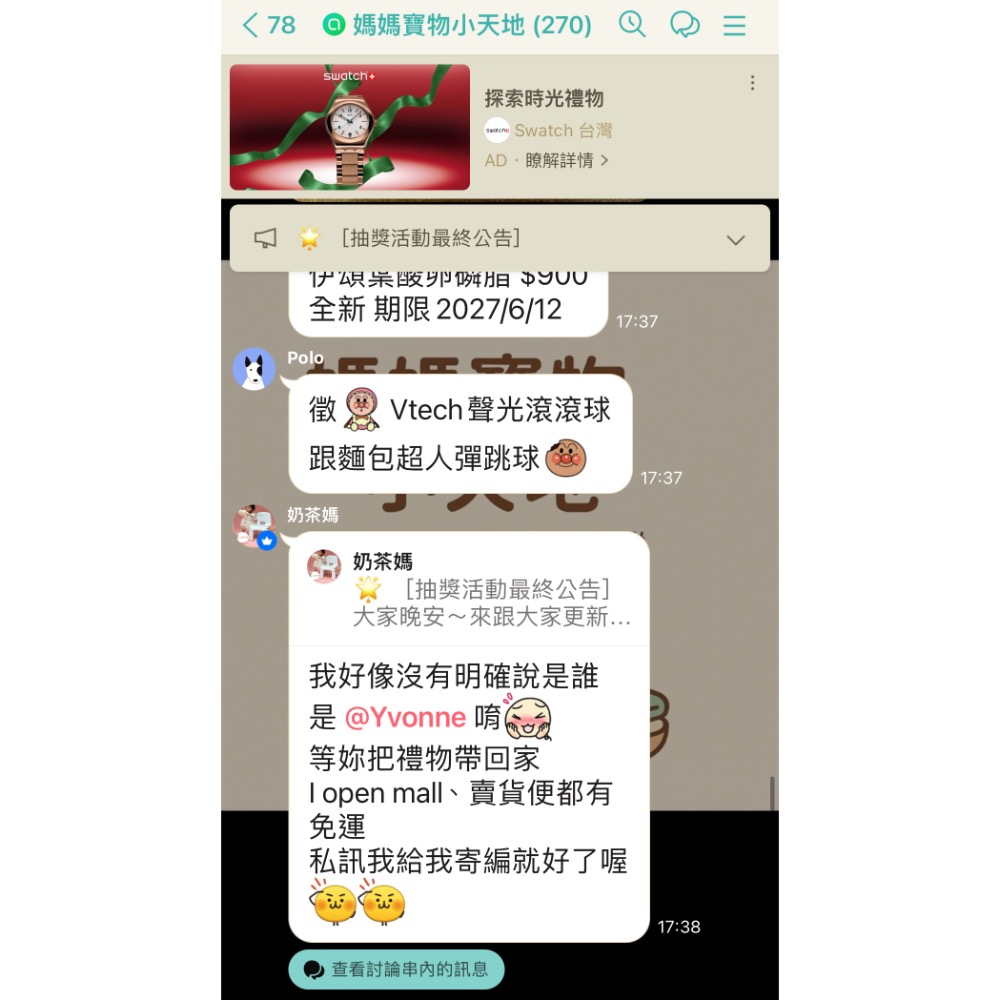This screenshot has height=1000, width=1000.
Task: View Polo's profile picture
Action: pyautogui.click(x=254, y=369)
